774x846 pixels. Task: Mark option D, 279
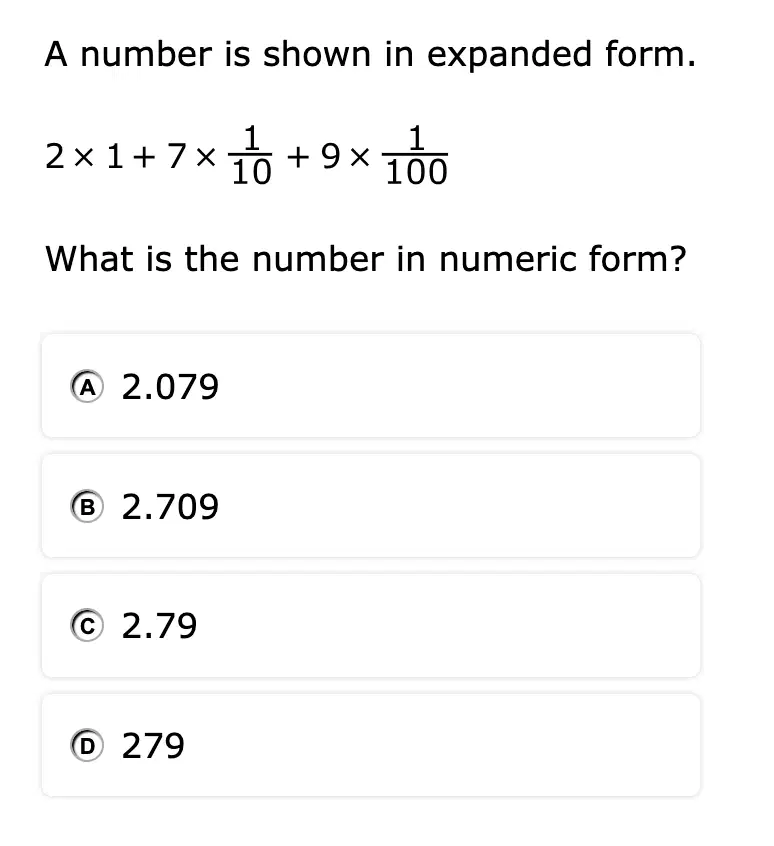tap(371, 745)
